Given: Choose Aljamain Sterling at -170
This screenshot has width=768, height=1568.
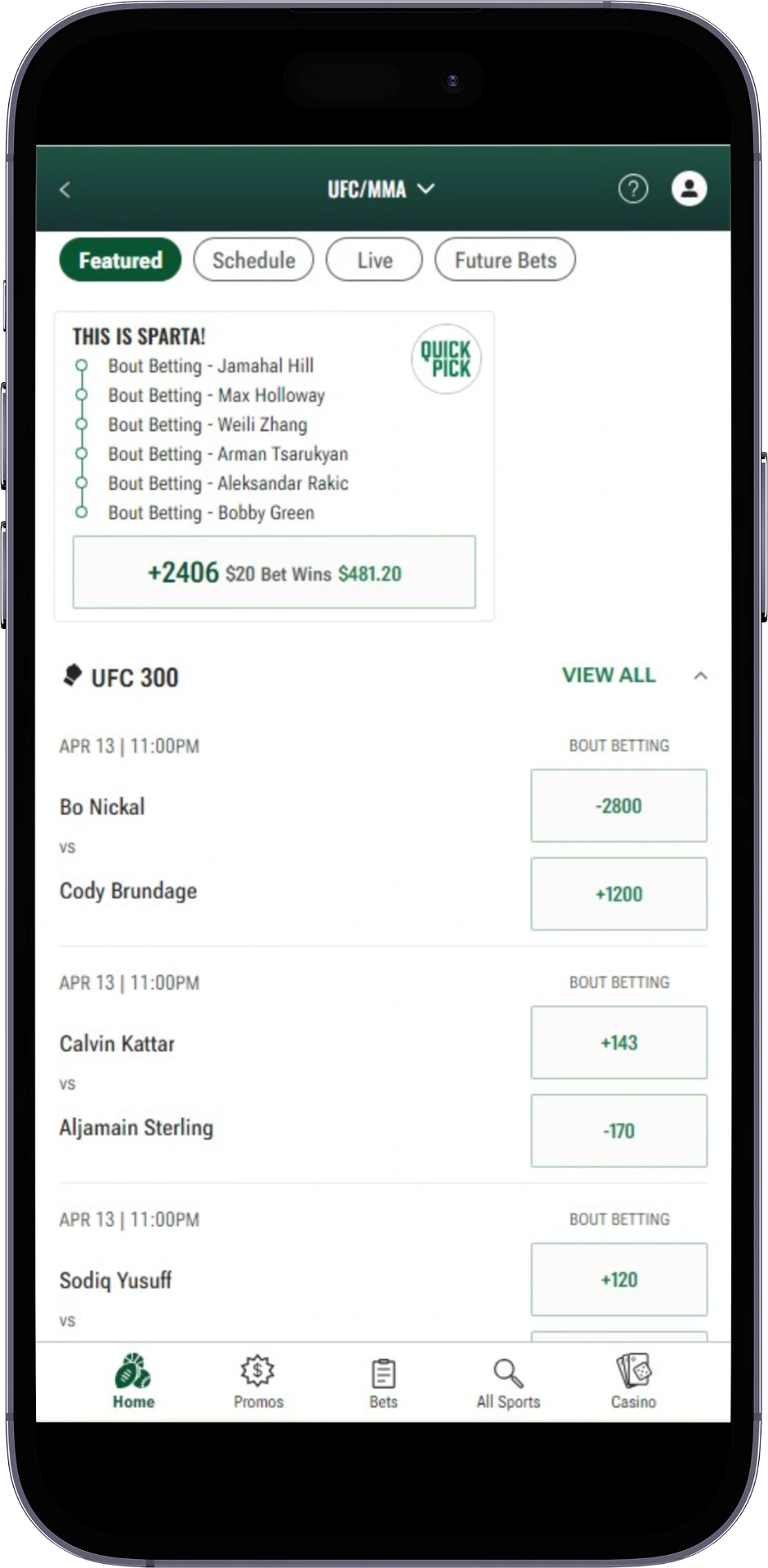Looking at the screenshot, I should pyautogui.click(x=618, y=1130).
